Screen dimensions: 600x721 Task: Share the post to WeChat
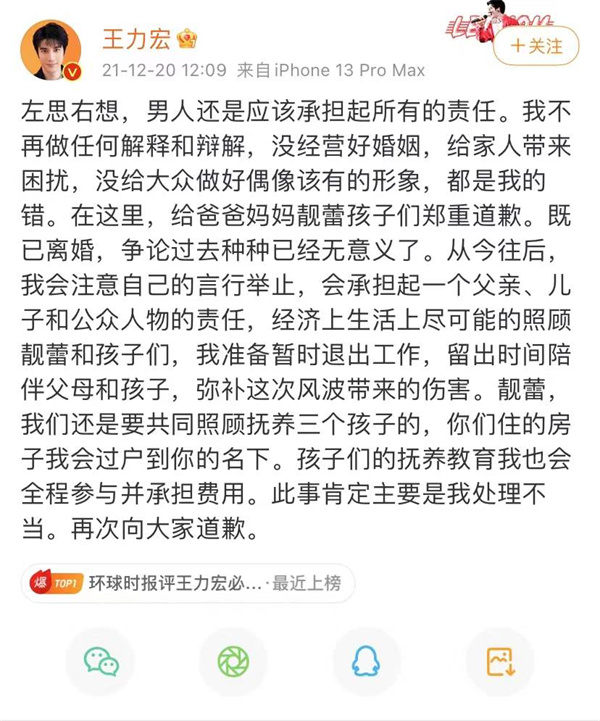point(100,662)
